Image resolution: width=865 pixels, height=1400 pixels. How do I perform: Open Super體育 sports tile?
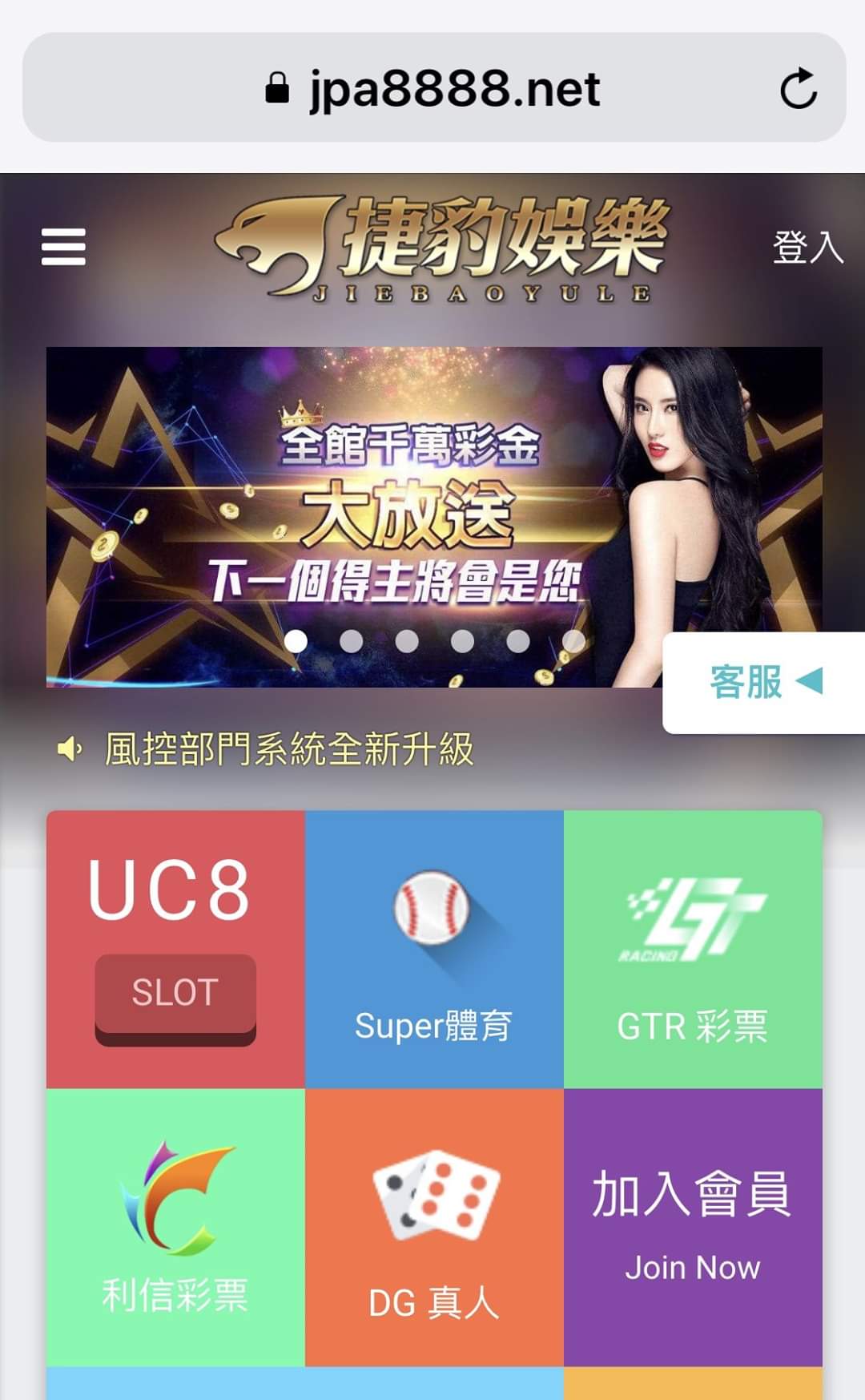click(434, 950)
